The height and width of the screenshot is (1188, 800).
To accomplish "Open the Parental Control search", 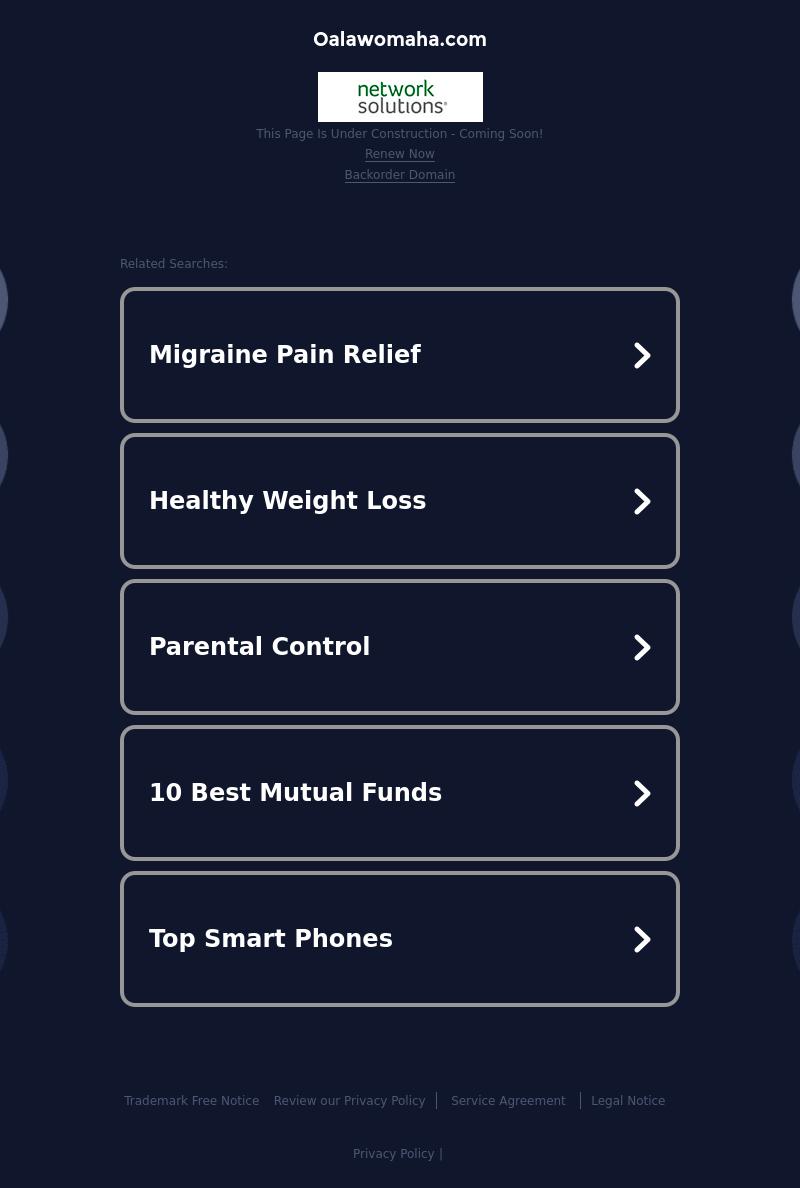I will click(x=399, y=647).
